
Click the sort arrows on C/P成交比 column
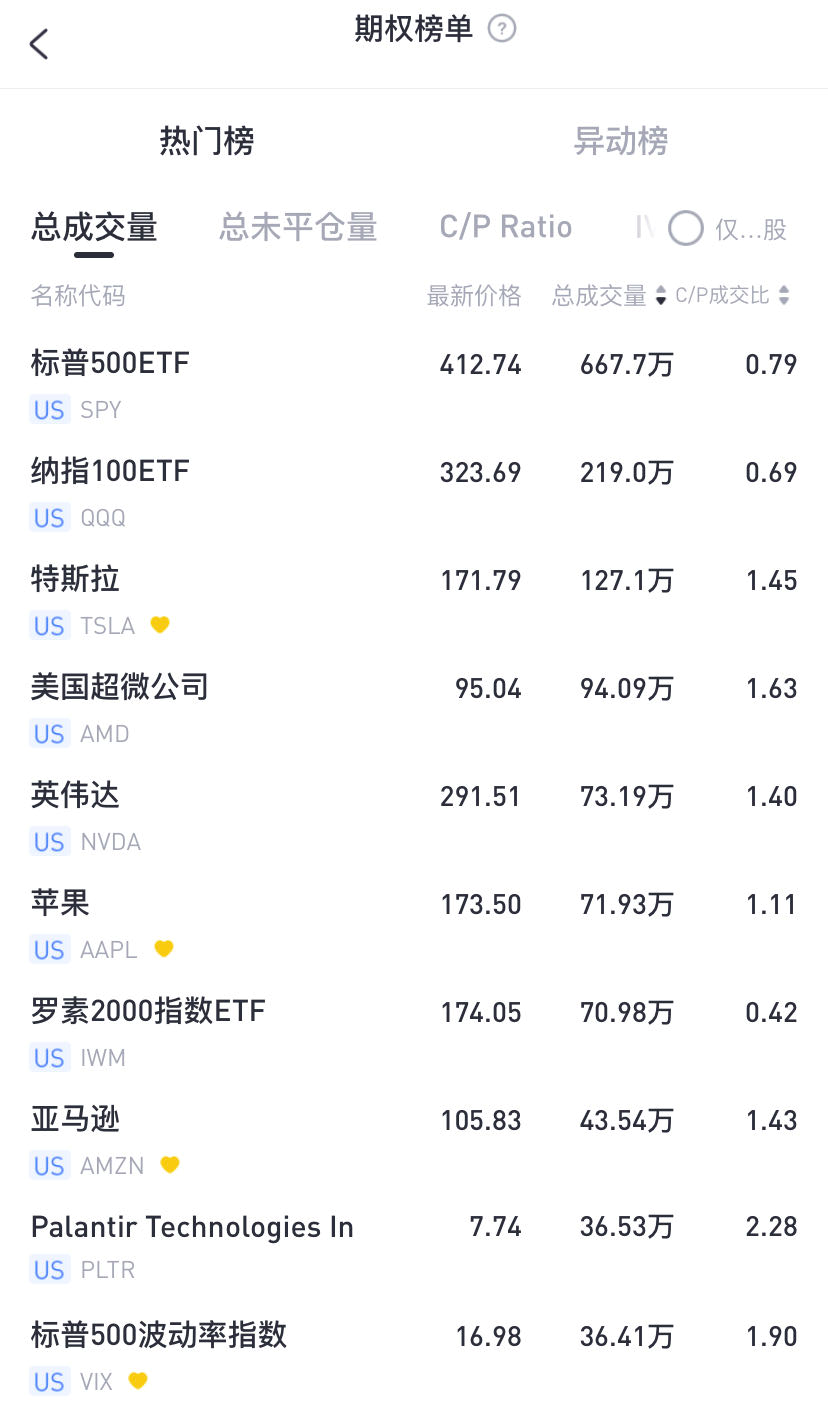785,296
